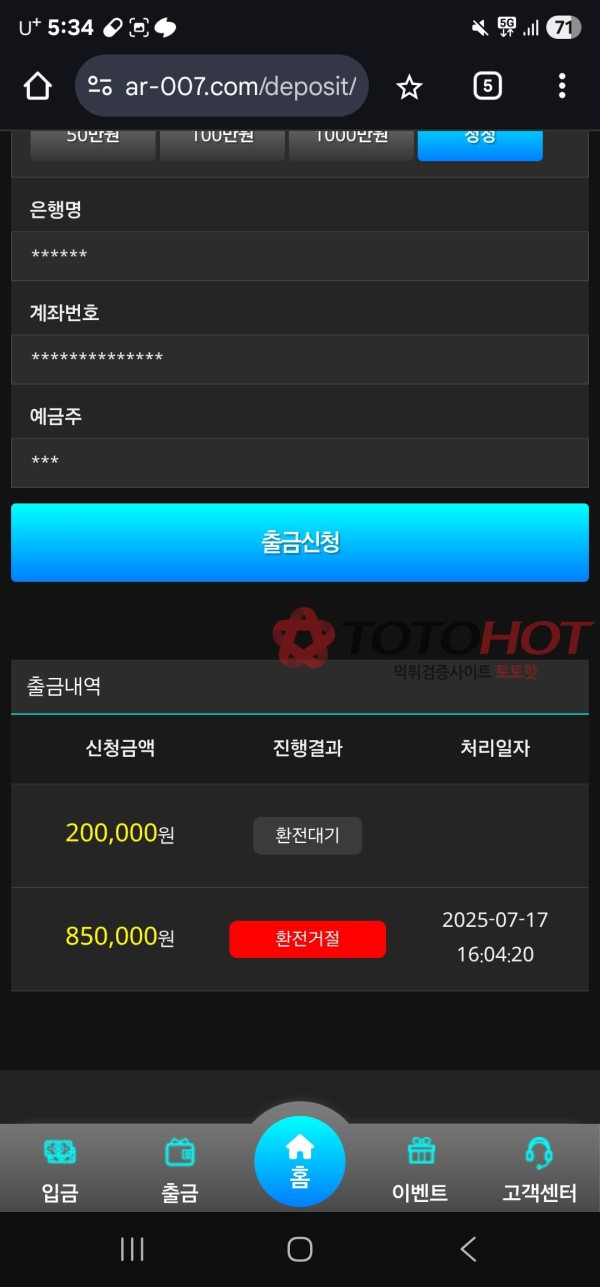
Task: Select the 100만원 amount button
Action: click(222, 143)
